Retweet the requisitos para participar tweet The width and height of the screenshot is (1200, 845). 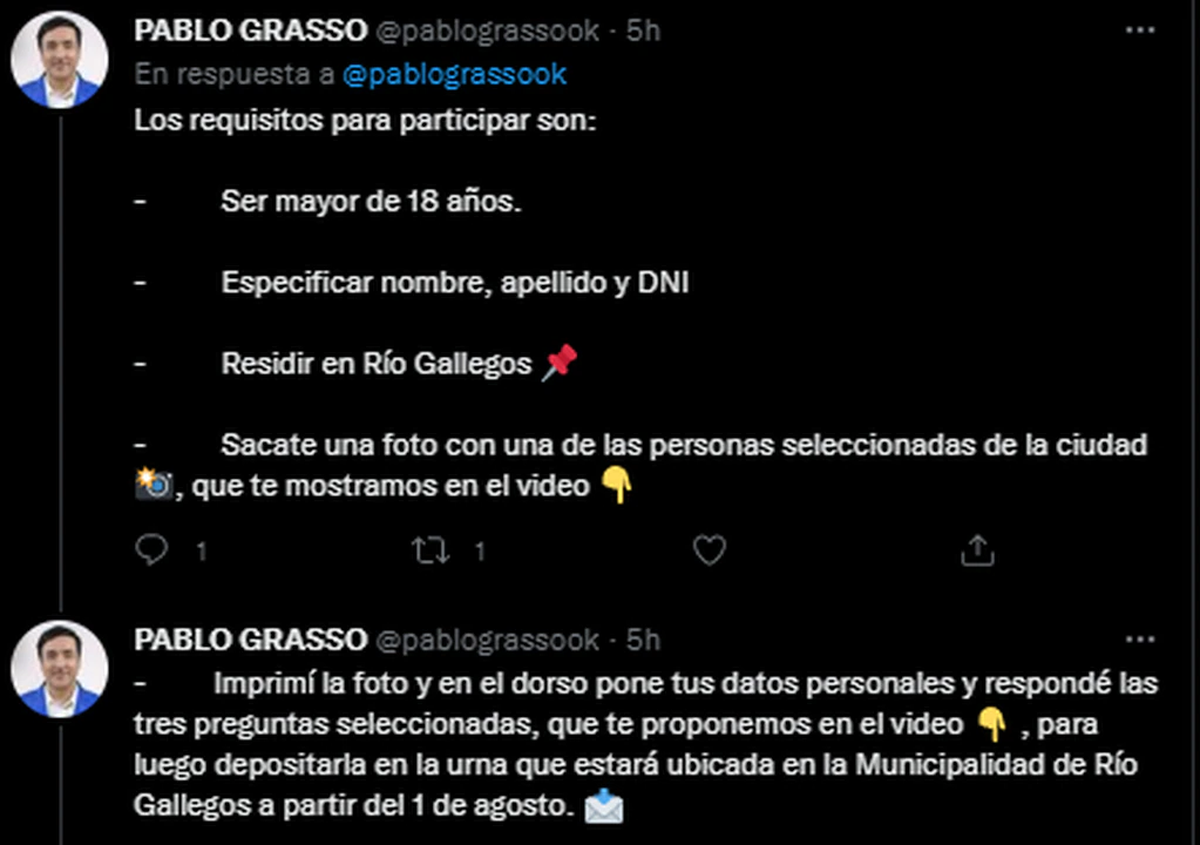431,550
